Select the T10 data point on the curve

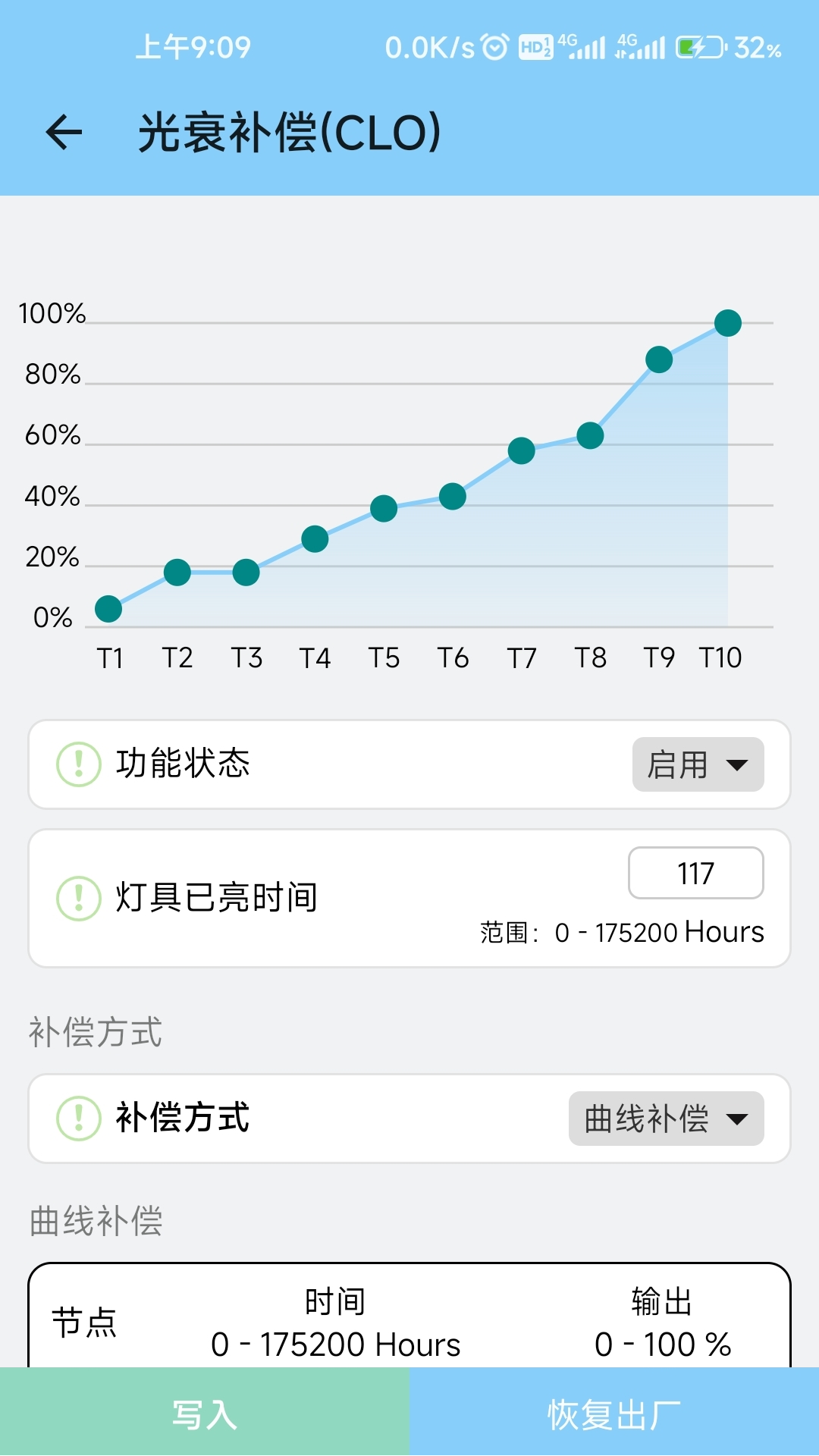(x=727, y=323)
